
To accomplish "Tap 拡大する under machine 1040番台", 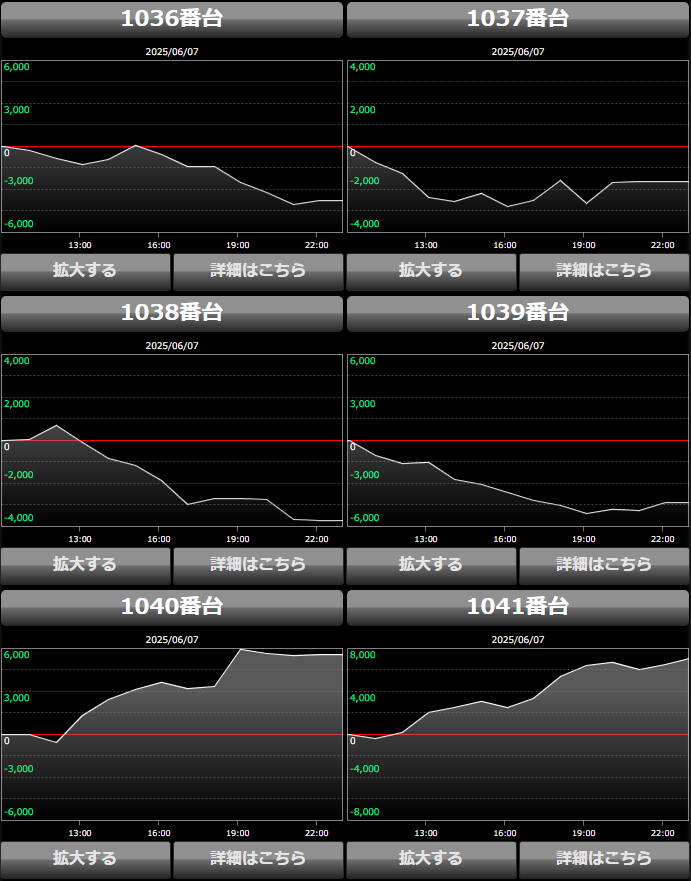I will [x=86, y=859].
